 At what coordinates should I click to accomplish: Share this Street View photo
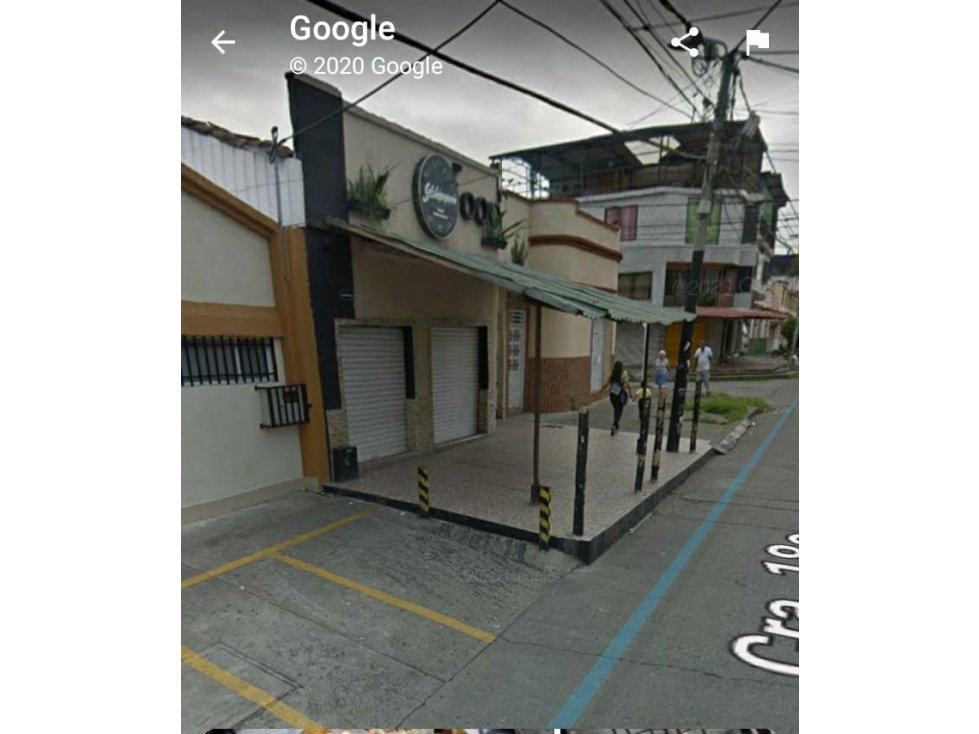coord(685,42)
